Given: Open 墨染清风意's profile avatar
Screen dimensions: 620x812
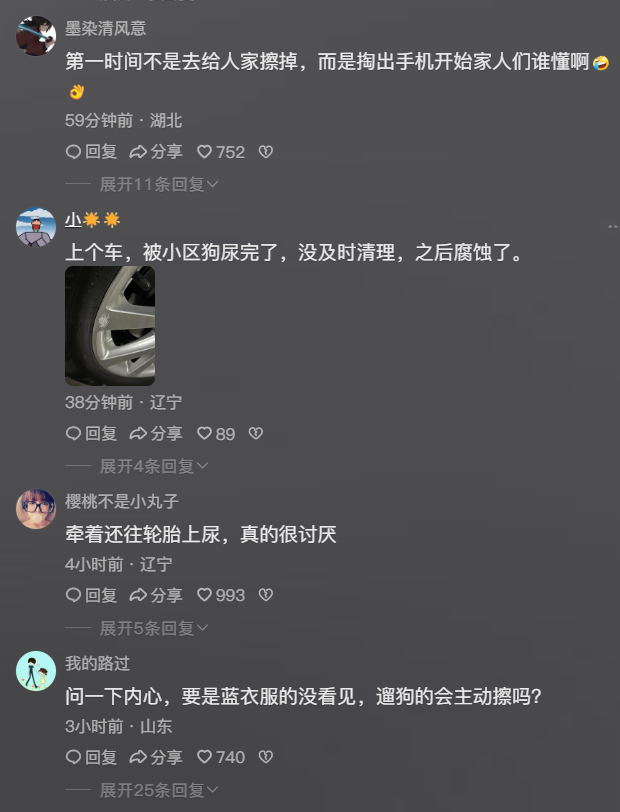Looking at the screenshot, I should click(x=36, y=36).
